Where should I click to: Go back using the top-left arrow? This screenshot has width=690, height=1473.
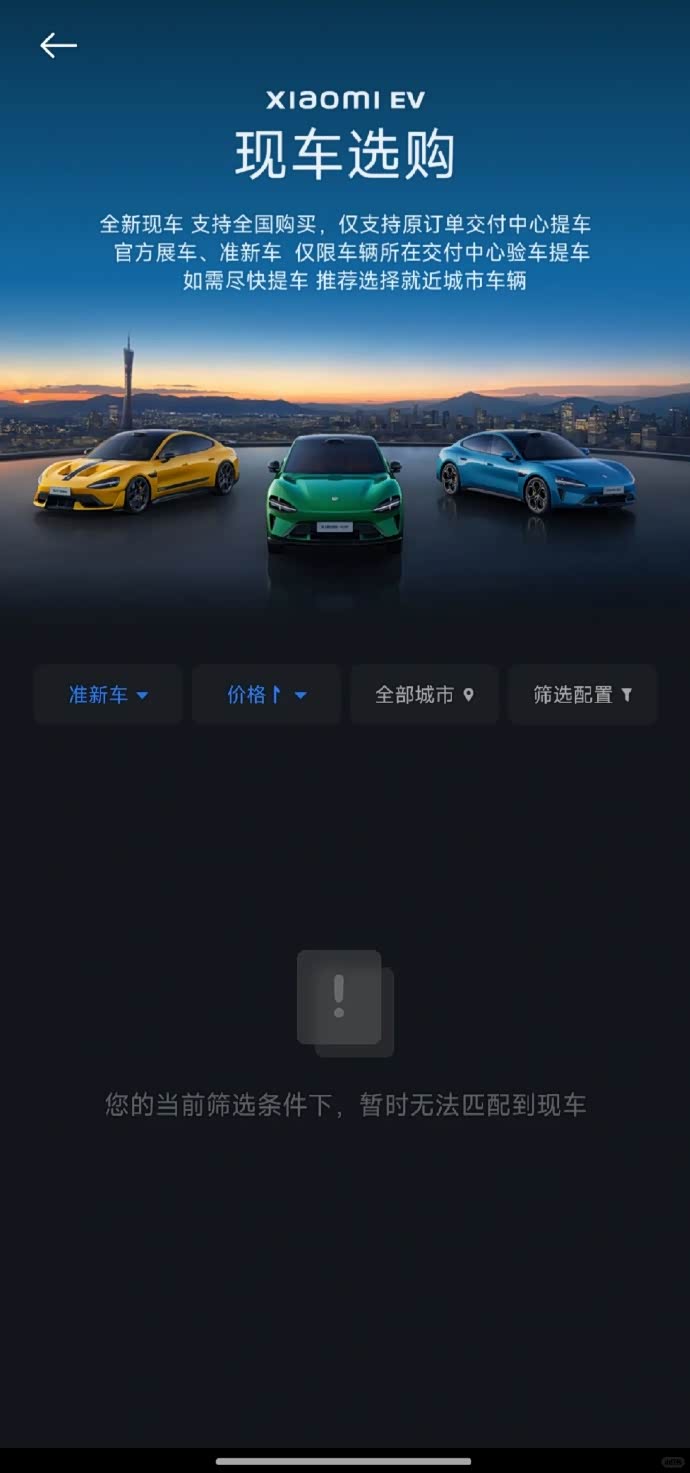[58, 45]
